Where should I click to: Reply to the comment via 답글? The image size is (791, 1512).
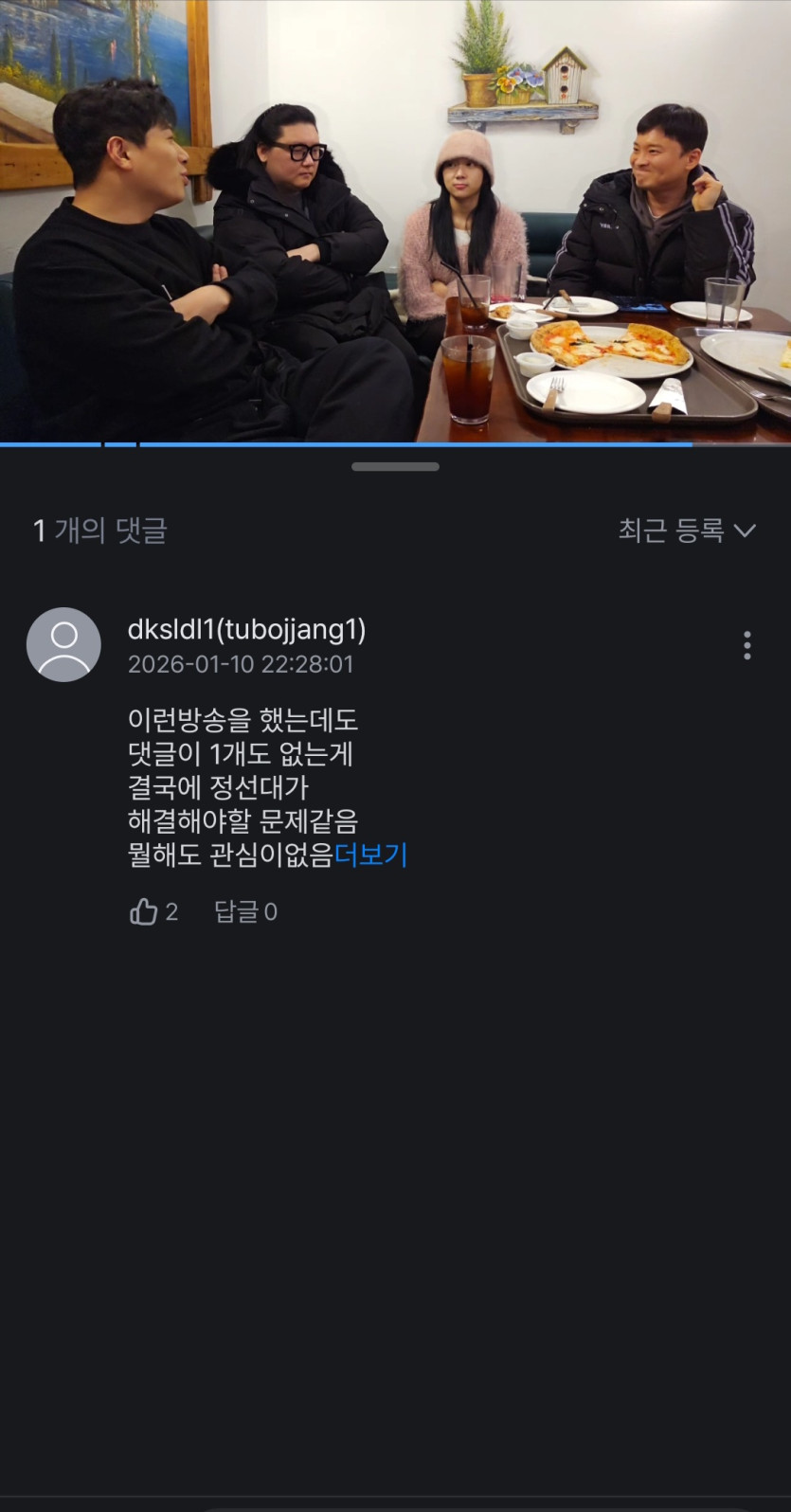pos(245,911)
